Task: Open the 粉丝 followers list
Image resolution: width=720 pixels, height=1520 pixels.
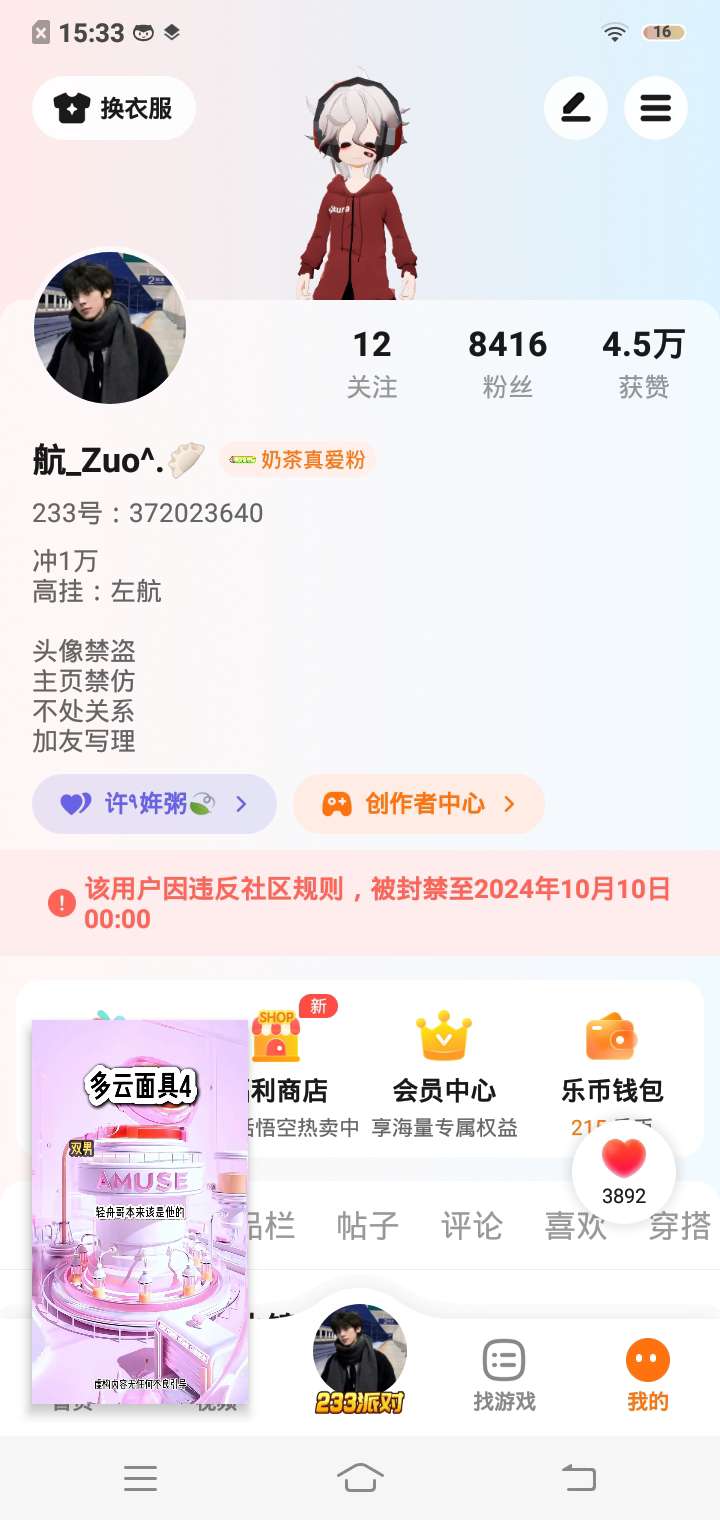Action: [508, 362]
